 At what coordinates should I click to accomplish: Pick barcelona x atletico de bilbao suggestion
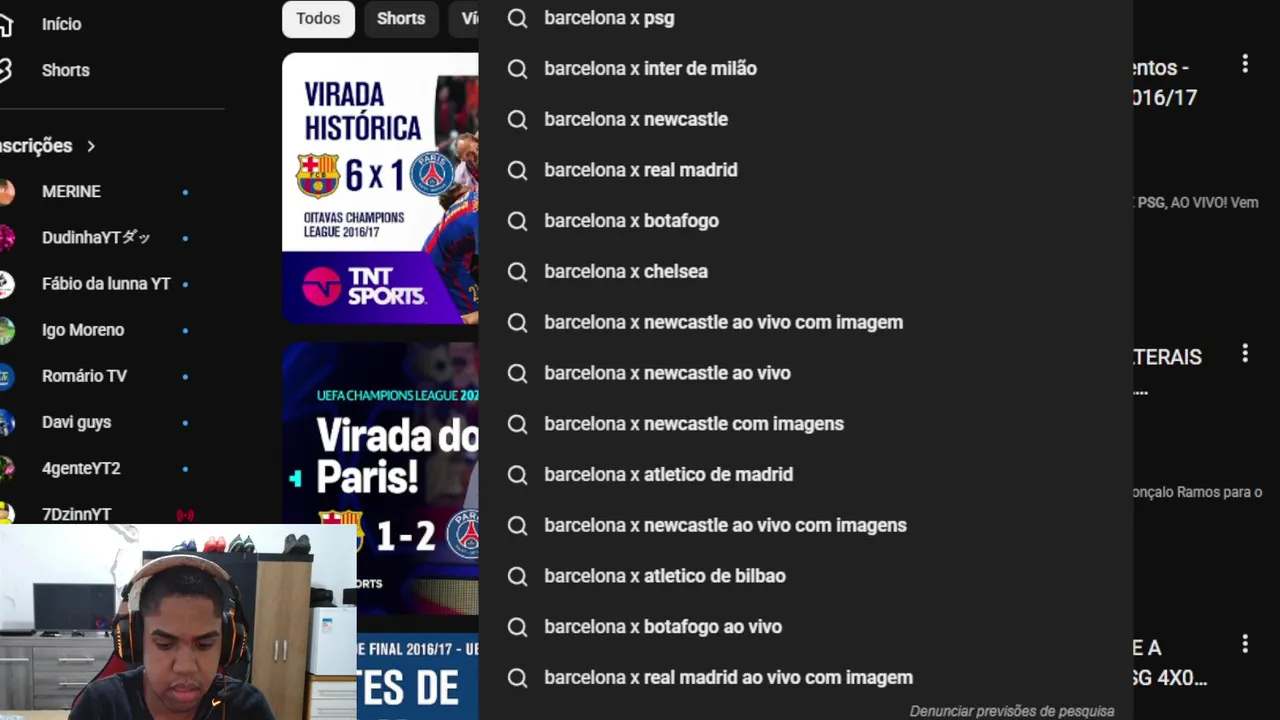point(664,576)
